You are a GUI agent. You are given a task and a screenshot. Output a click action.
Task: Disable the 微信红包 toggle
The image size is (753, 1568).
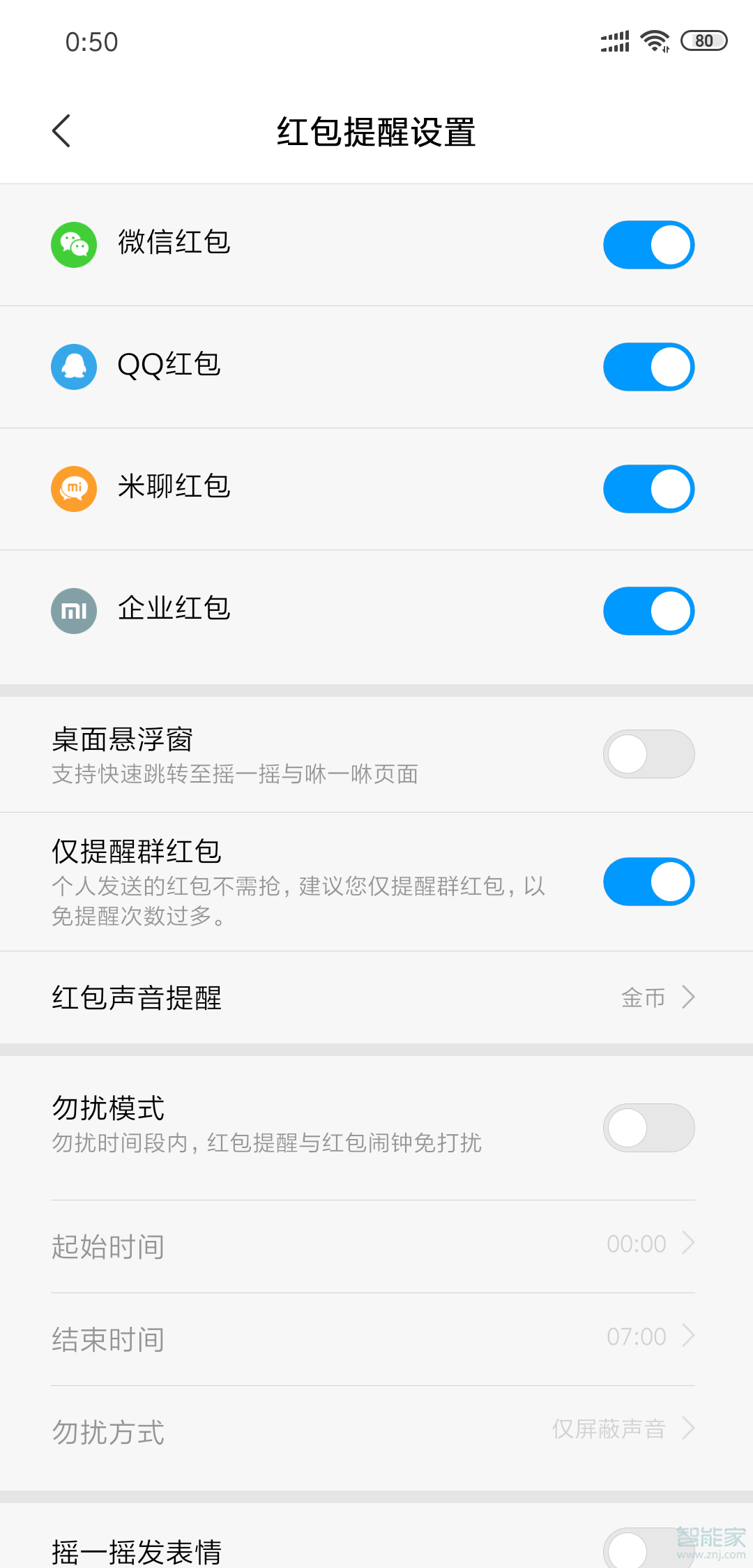pos(648,244)
